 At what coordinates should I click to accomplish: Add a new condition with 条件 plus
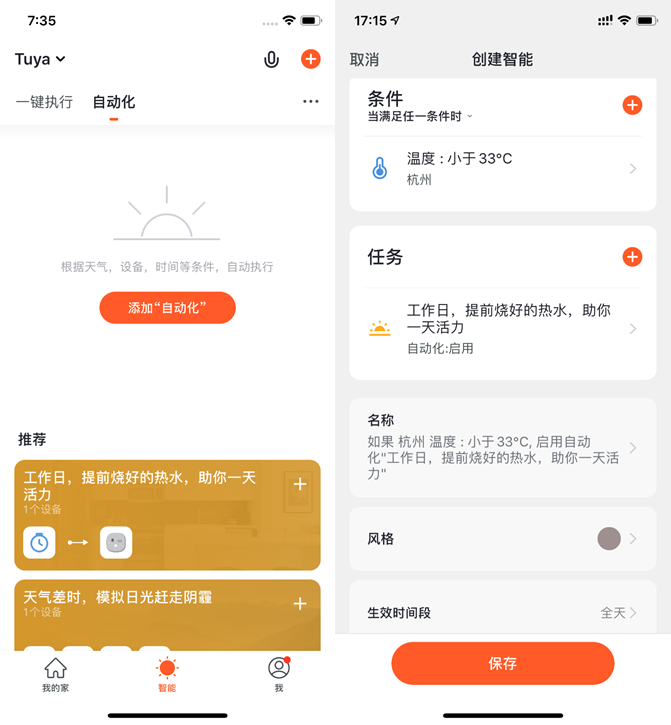coord(632,104)
